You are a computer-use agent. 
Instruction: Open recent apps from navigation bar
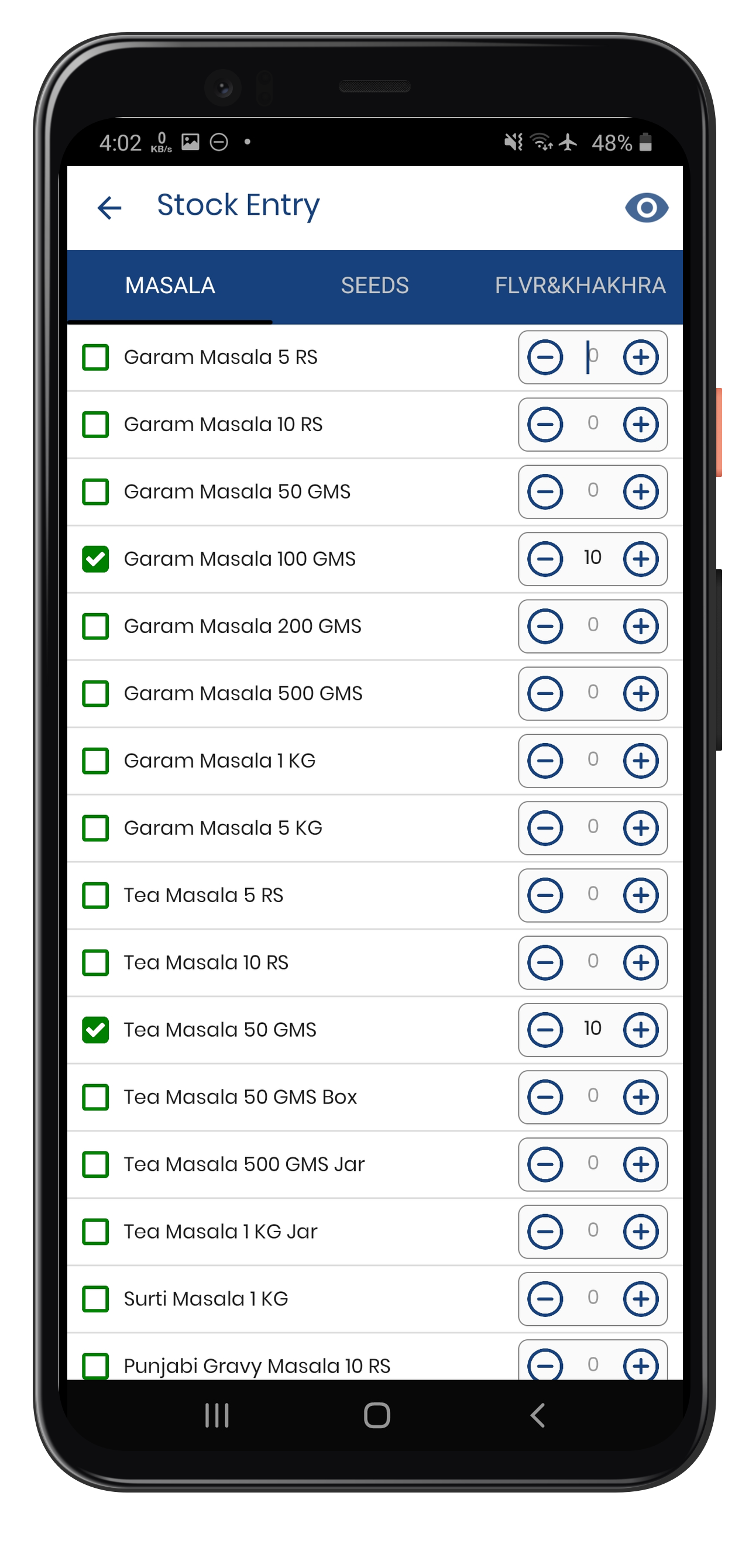[217, 1415]
